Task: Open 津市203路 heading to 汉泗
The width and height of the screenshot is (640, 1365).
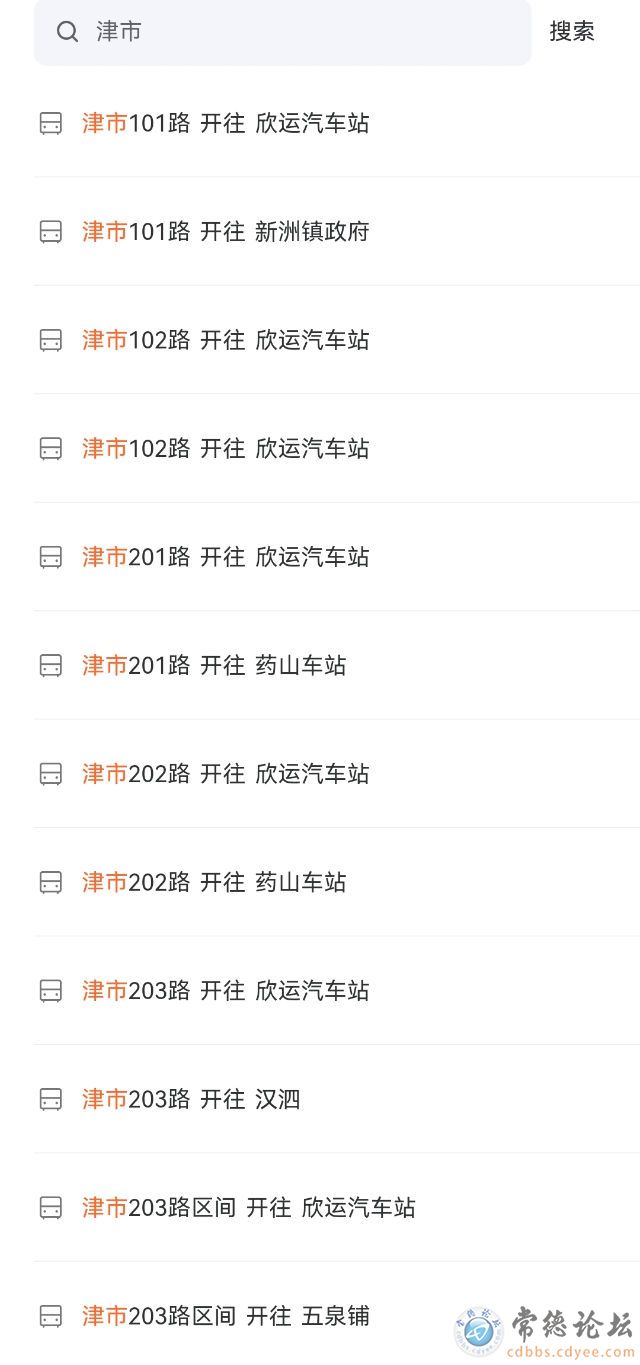Action: coord(337,1100)
